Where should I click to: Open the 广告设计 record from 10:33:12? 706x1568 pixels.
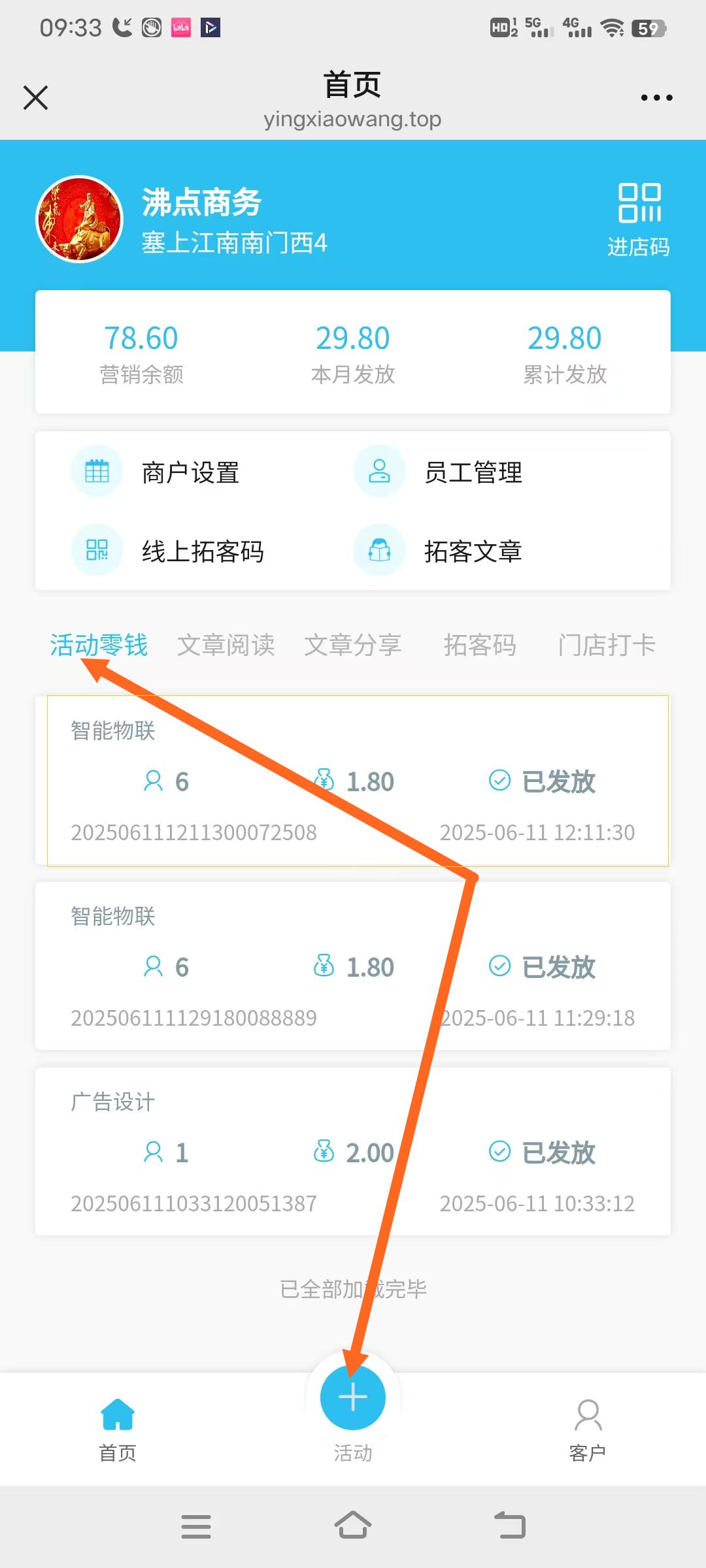coord(353,1151)
